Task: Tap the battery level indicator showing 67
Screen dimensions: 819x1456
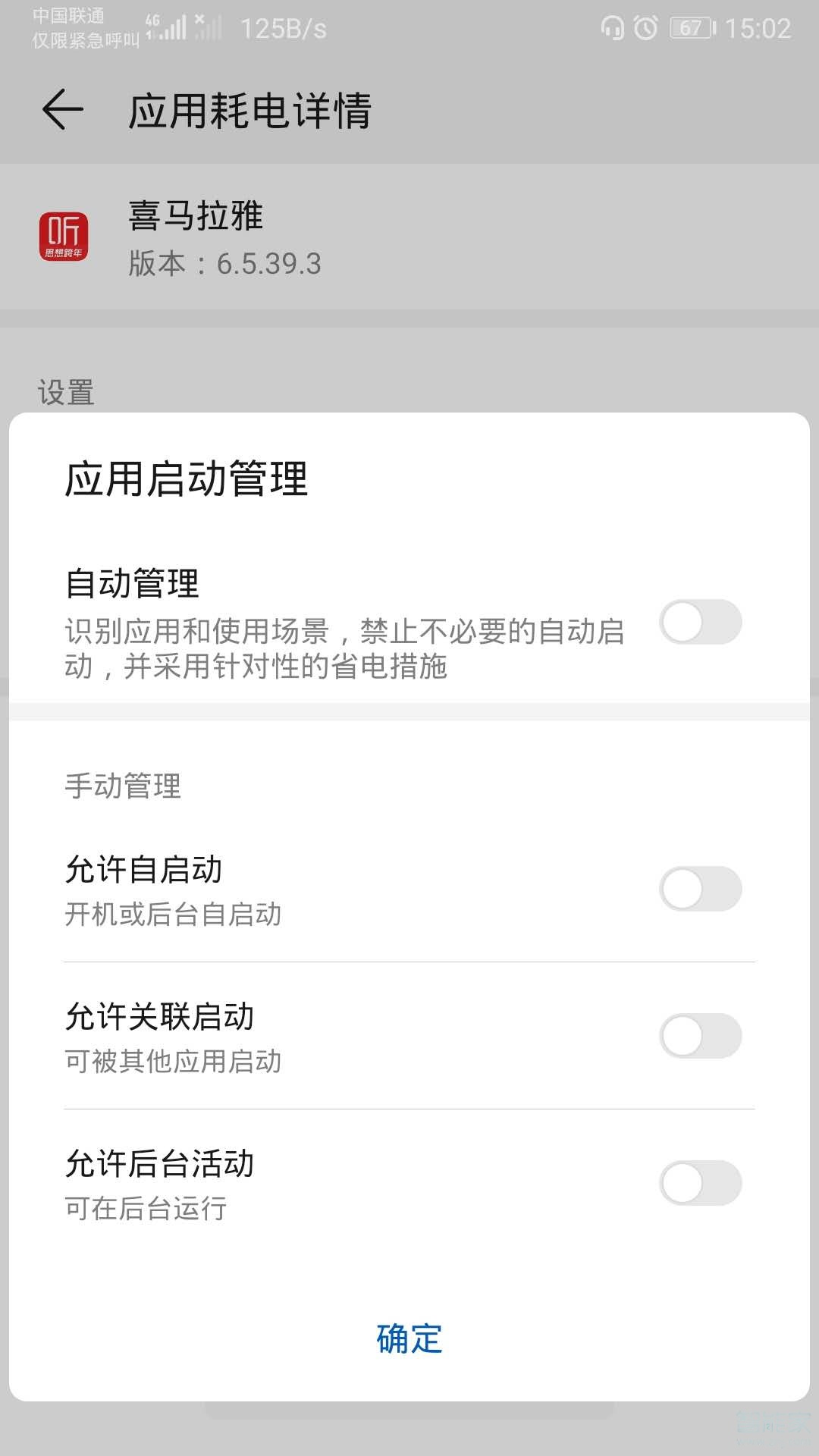Action: click(689, 27)
